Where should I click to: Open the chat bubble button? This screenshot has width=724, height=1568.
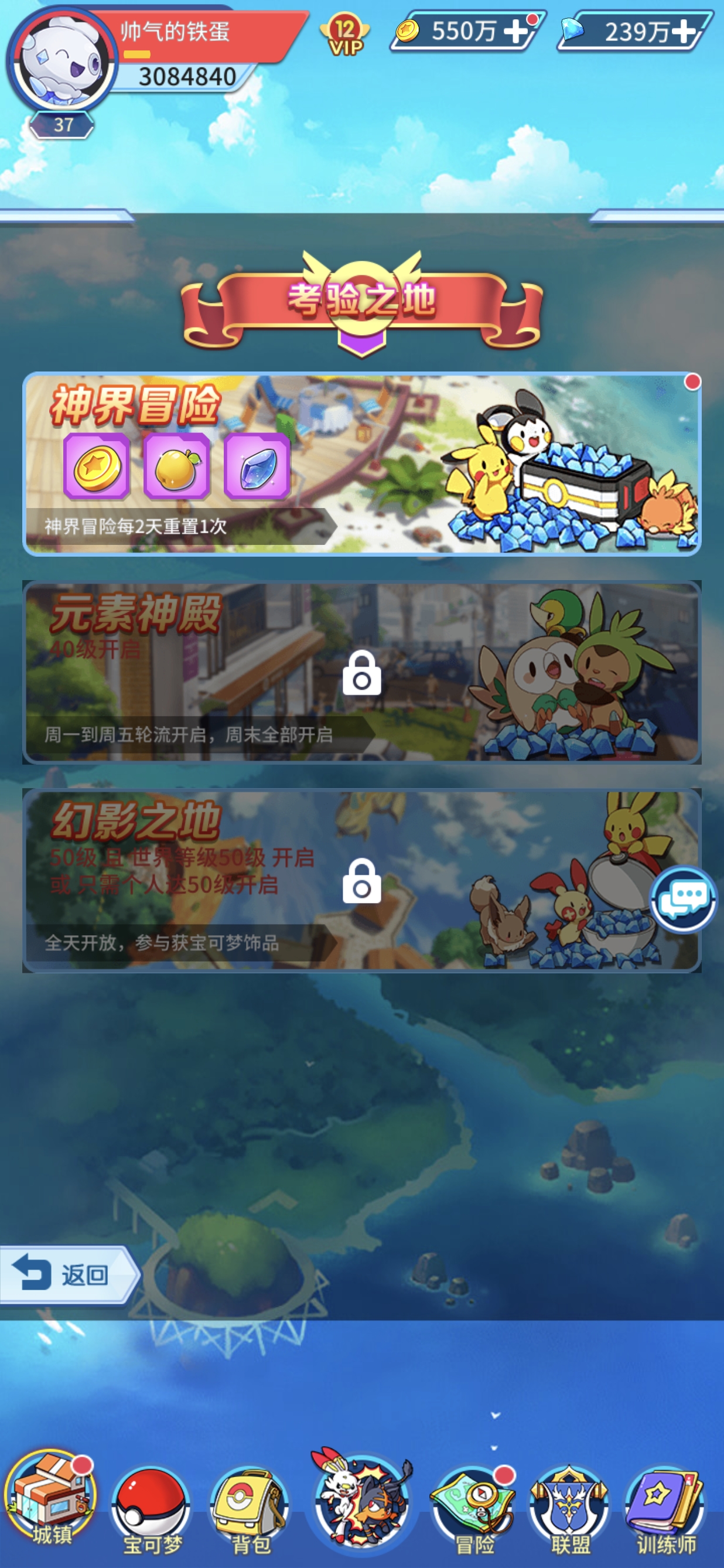pyautogui.click(x=683, y=899)
